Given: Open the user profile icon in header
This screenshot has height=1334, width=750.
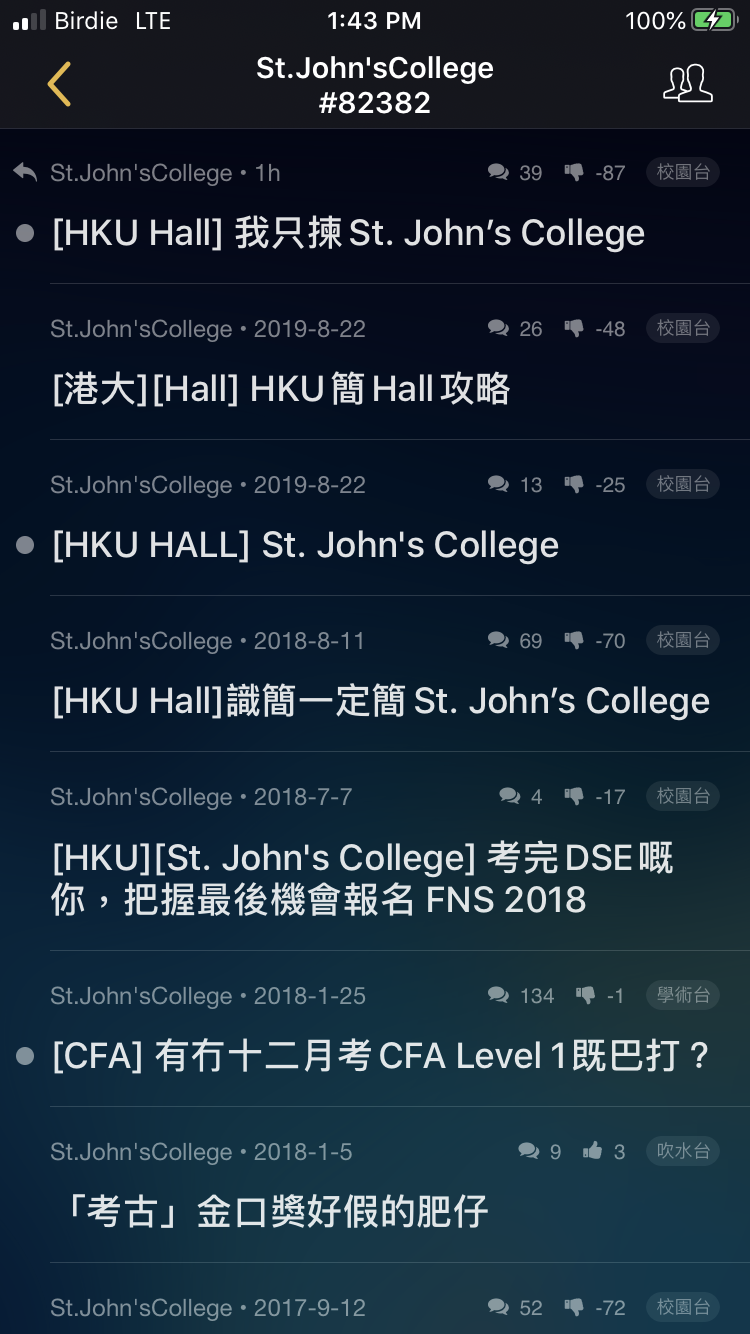Looking at the screenshot, I should [688, 84].
